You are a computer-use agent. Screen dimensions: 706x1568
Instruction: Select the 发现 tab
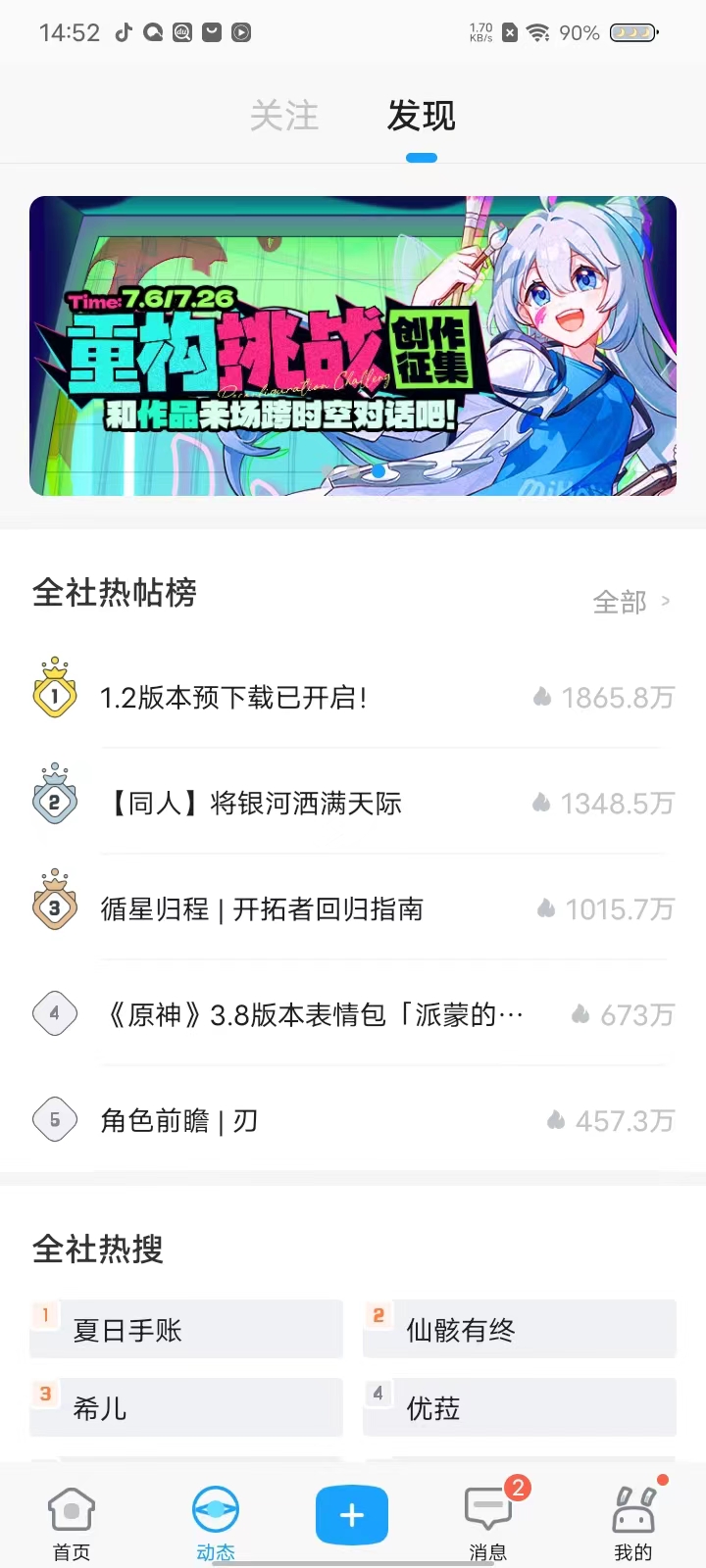pyautogui.click(x=421, y=117)
